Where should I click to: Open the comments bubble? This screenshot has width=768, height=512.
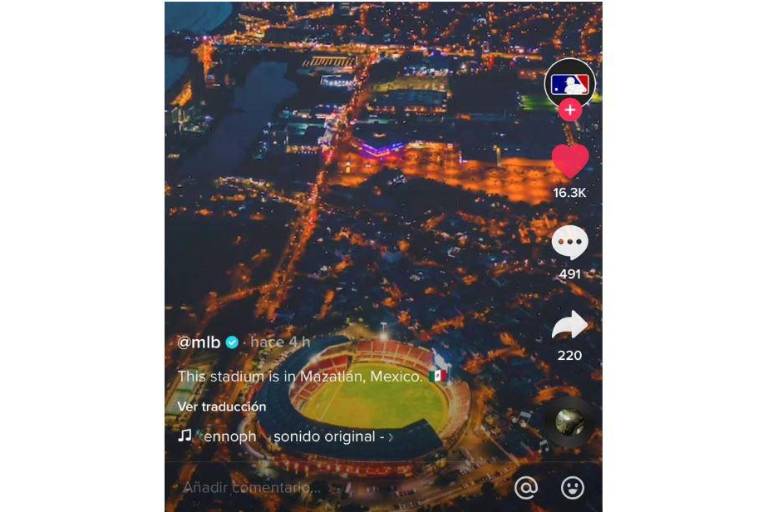coord(570,242)
